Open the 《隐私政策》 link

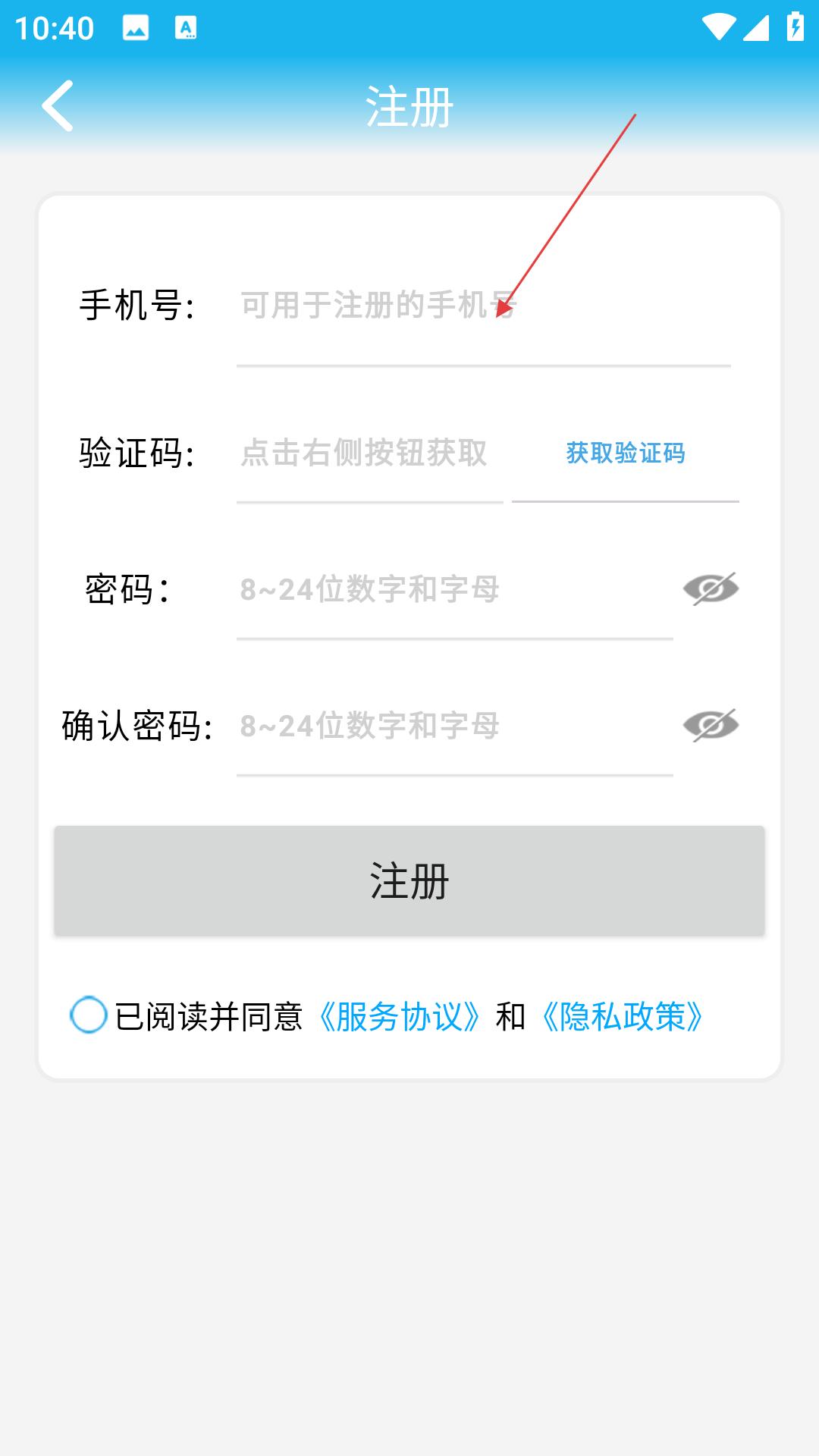pyautogui.click(x=623, y=1016)
